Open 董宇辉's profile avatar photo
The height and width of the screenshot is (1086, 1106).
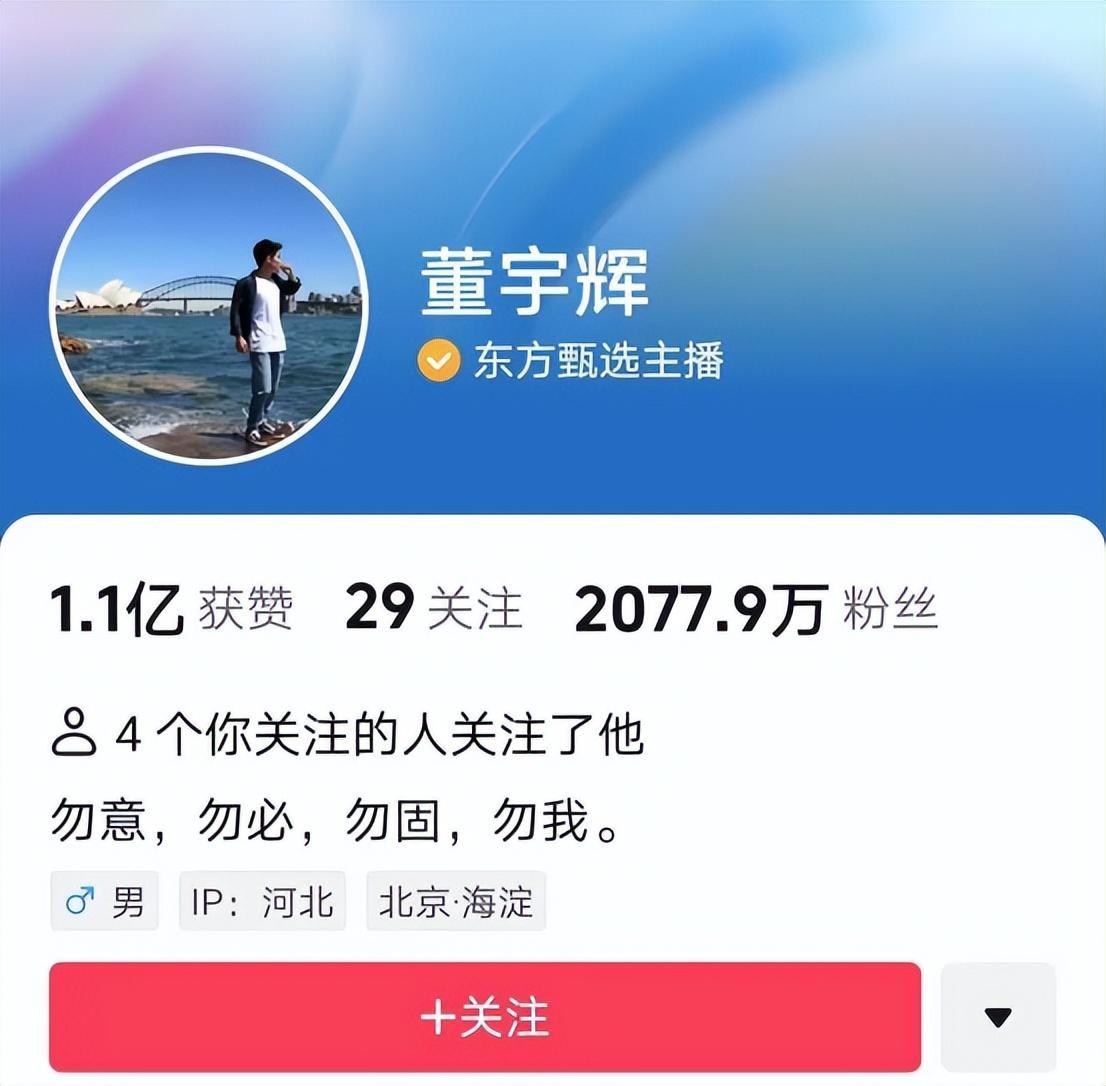(209, 306)
